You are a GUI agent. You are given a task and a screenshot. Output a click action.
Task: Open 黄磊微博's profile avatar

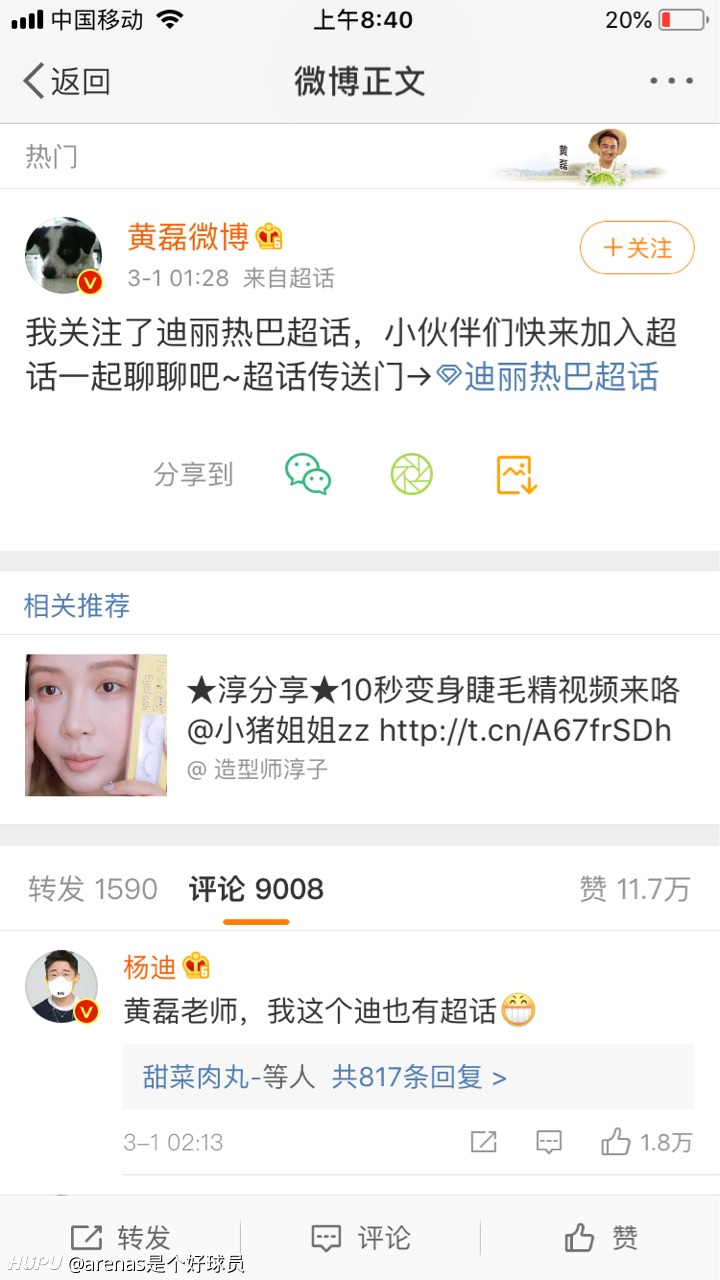(63, 255)
